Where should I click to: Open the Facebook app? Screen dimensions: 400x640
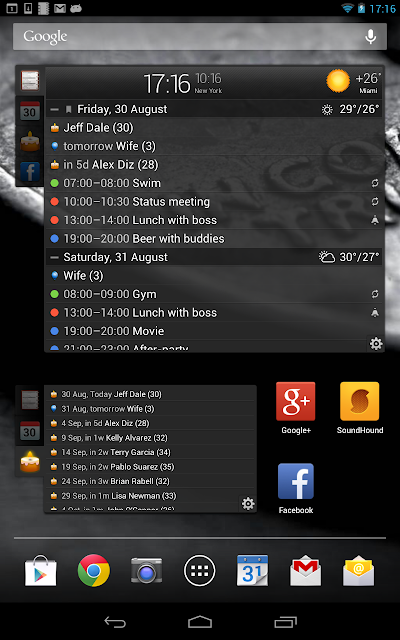(296, 488)
